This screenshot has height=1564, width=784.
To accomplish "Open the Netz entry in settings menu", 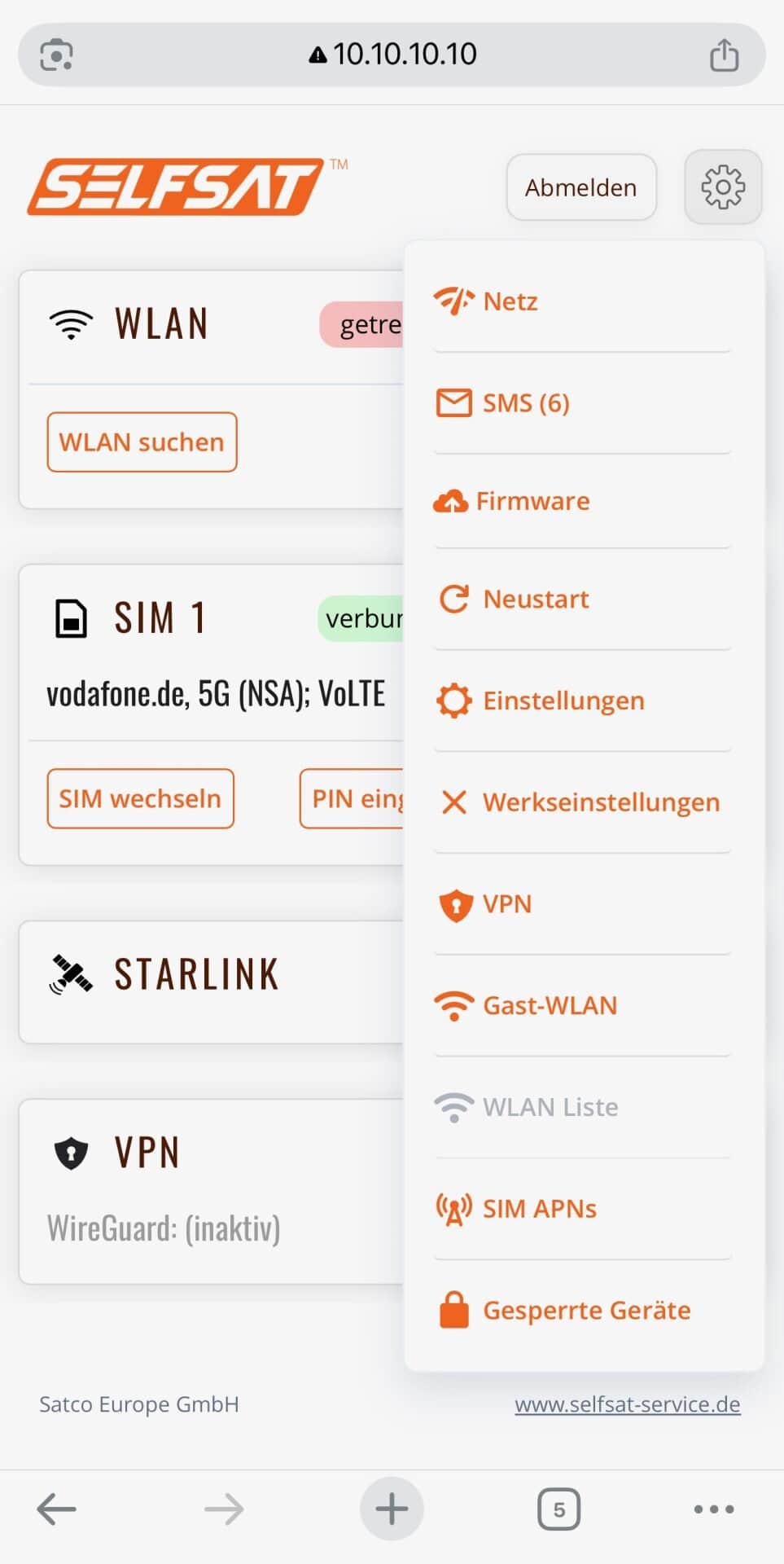I will pyautogui.click(x=510, y=301).
